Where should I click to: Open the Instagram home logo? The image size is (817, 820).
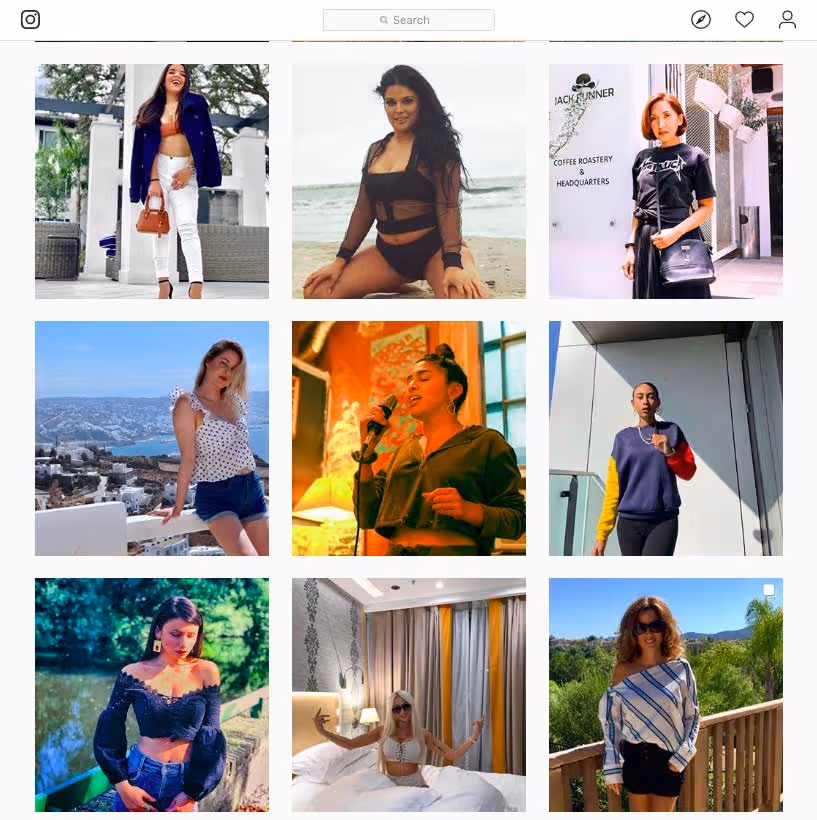point(31,19)
